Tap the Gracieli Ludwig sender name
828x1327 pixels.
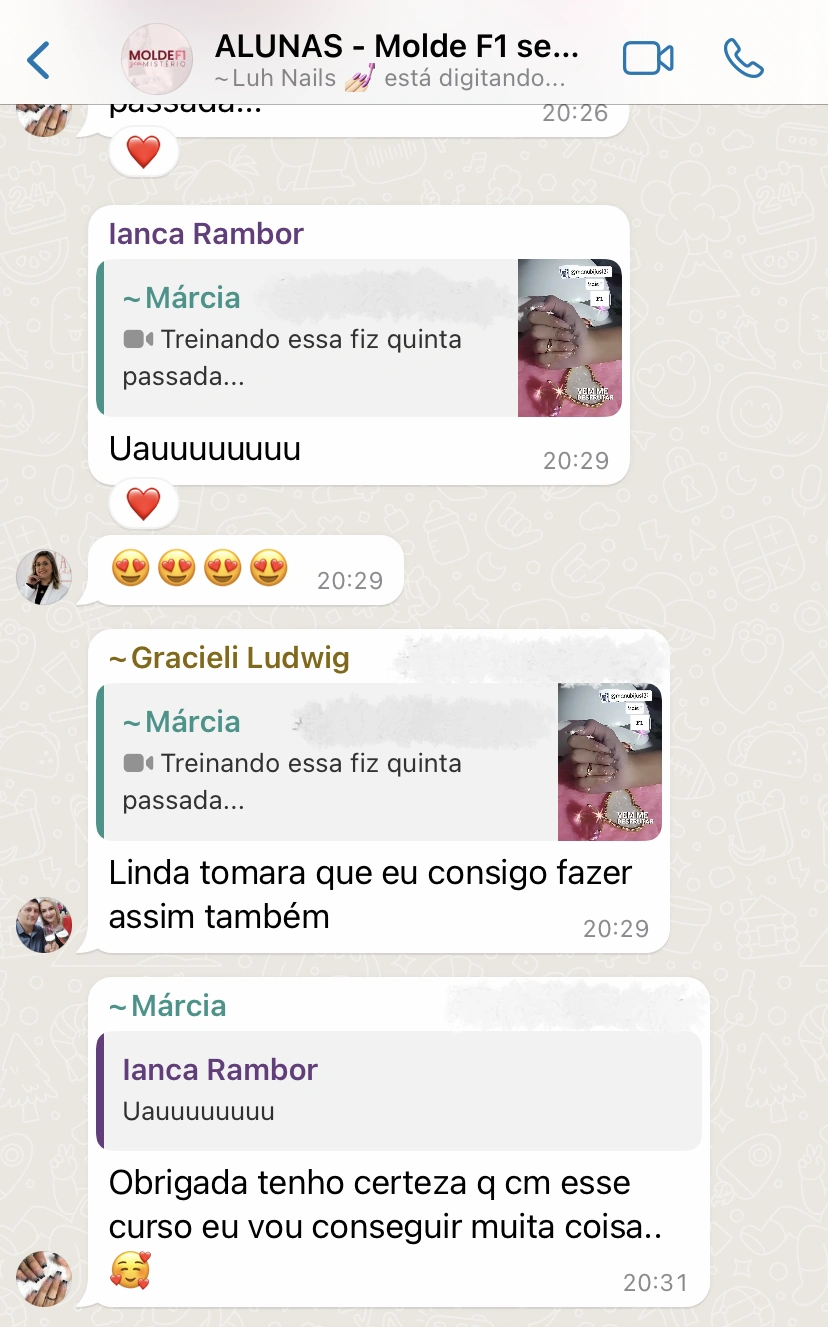pos(229,658)
